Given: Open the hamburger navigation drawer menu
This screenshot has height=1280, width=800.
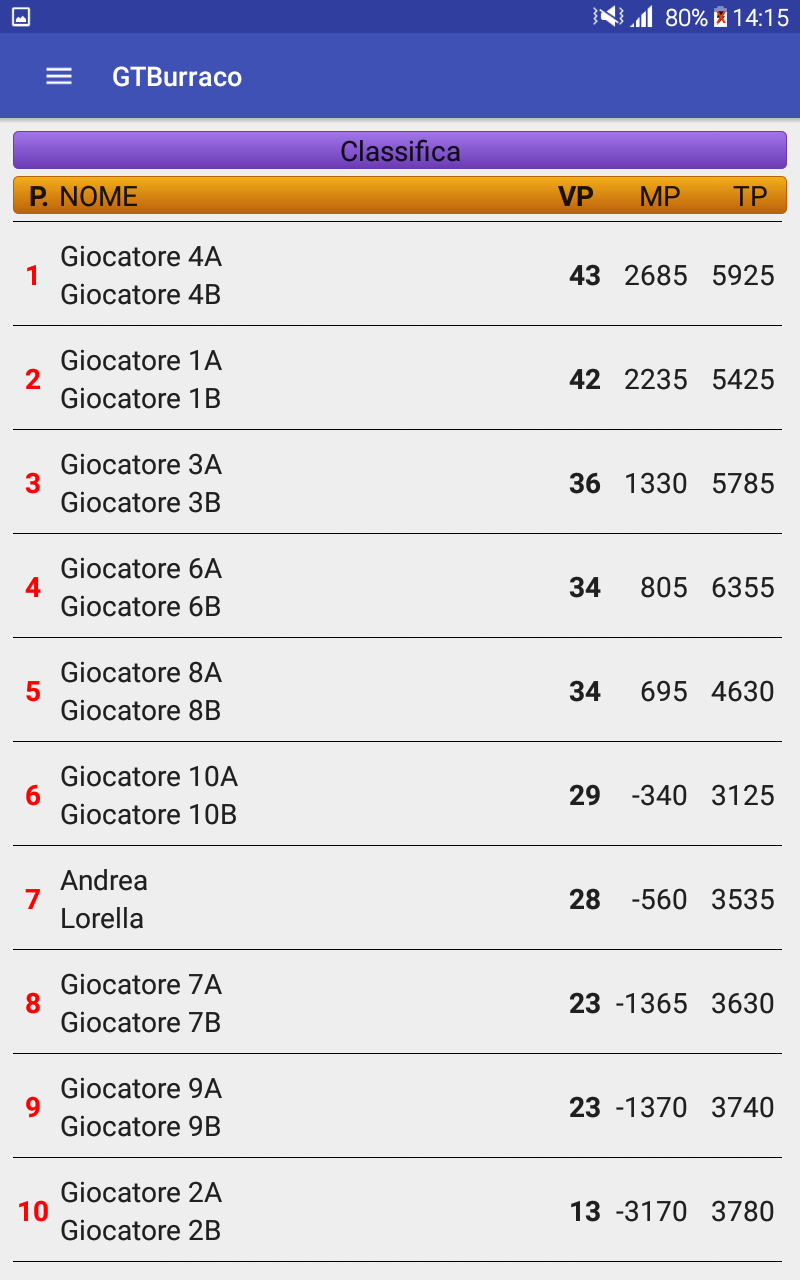Looking at the screenshot, I should 59,77.
